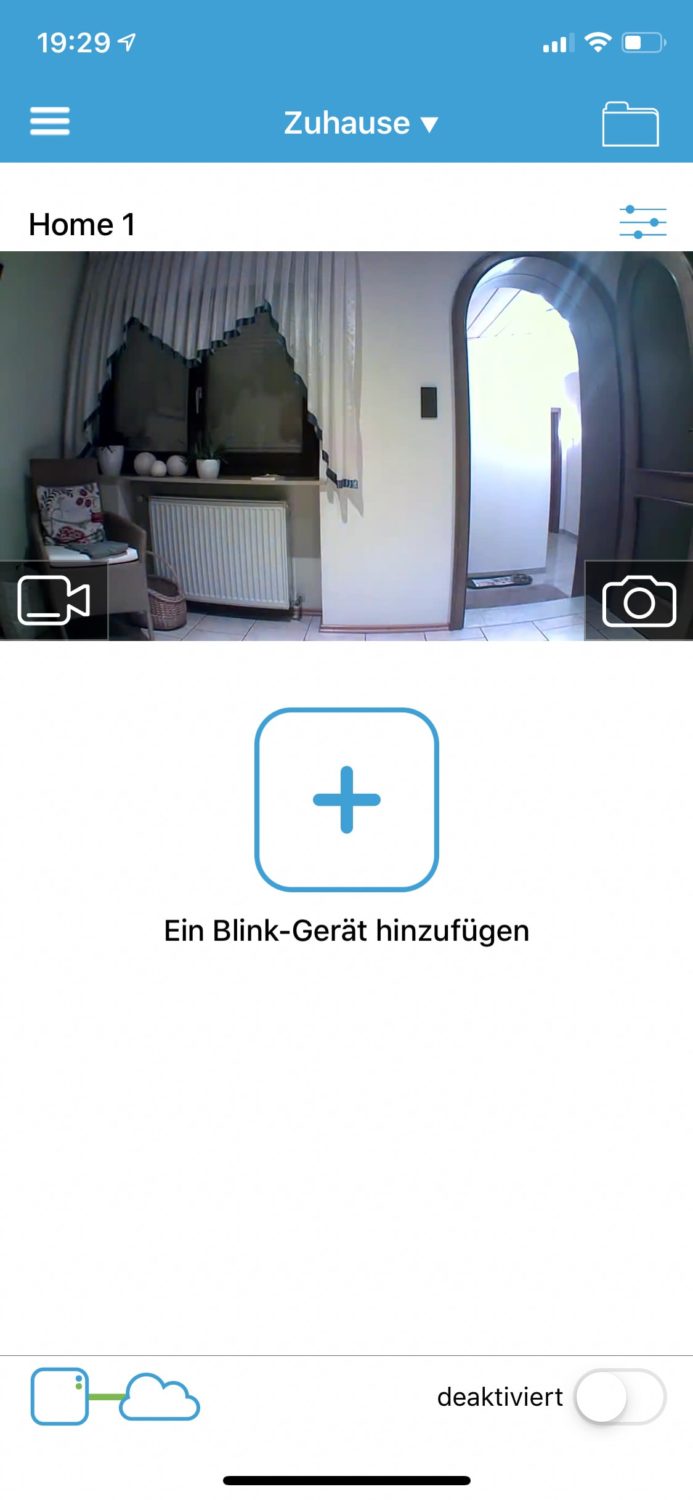
Task: Expand the Zuhause system dropdown
Action: [x=361, y=123]
